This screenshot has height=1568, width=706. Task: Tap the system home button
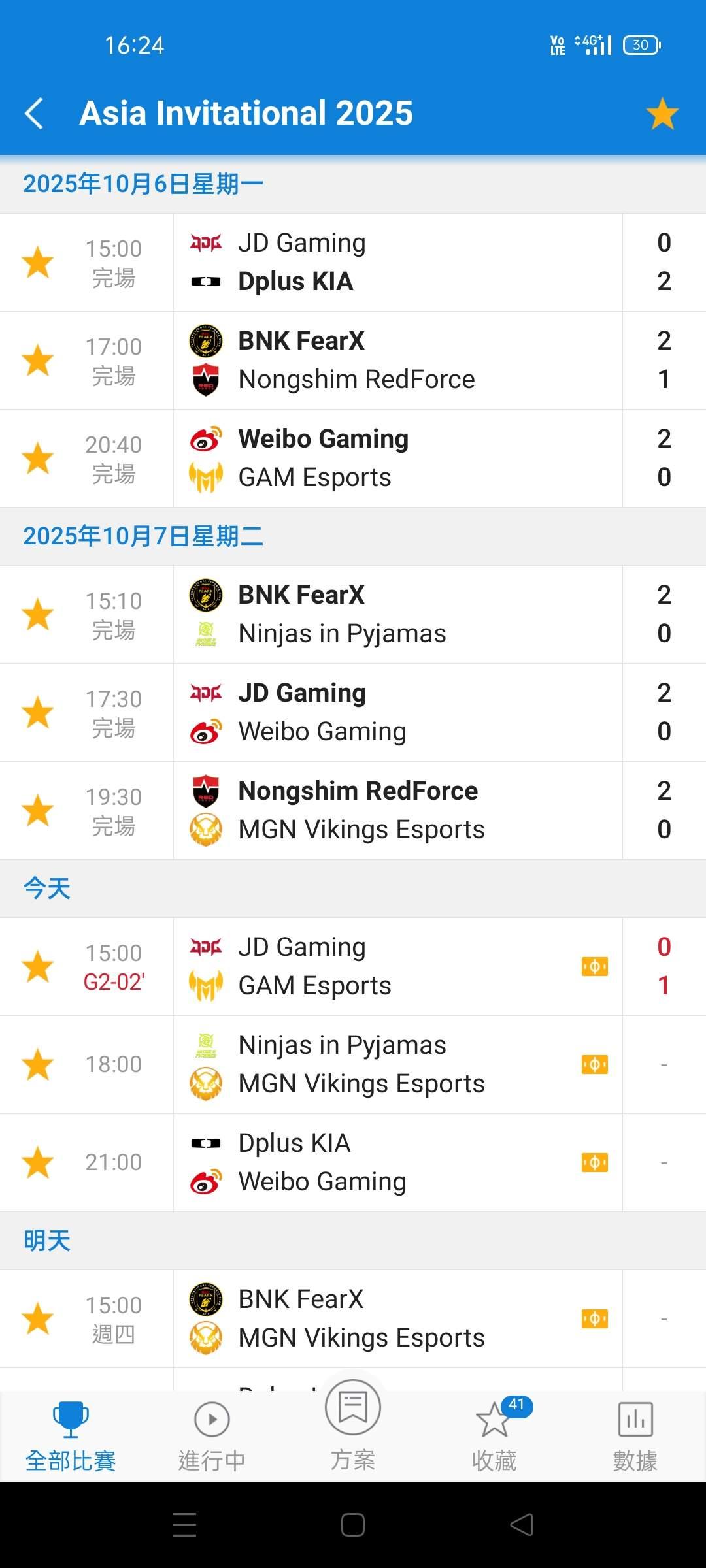pyautogui.click(x=353, y=1526)
